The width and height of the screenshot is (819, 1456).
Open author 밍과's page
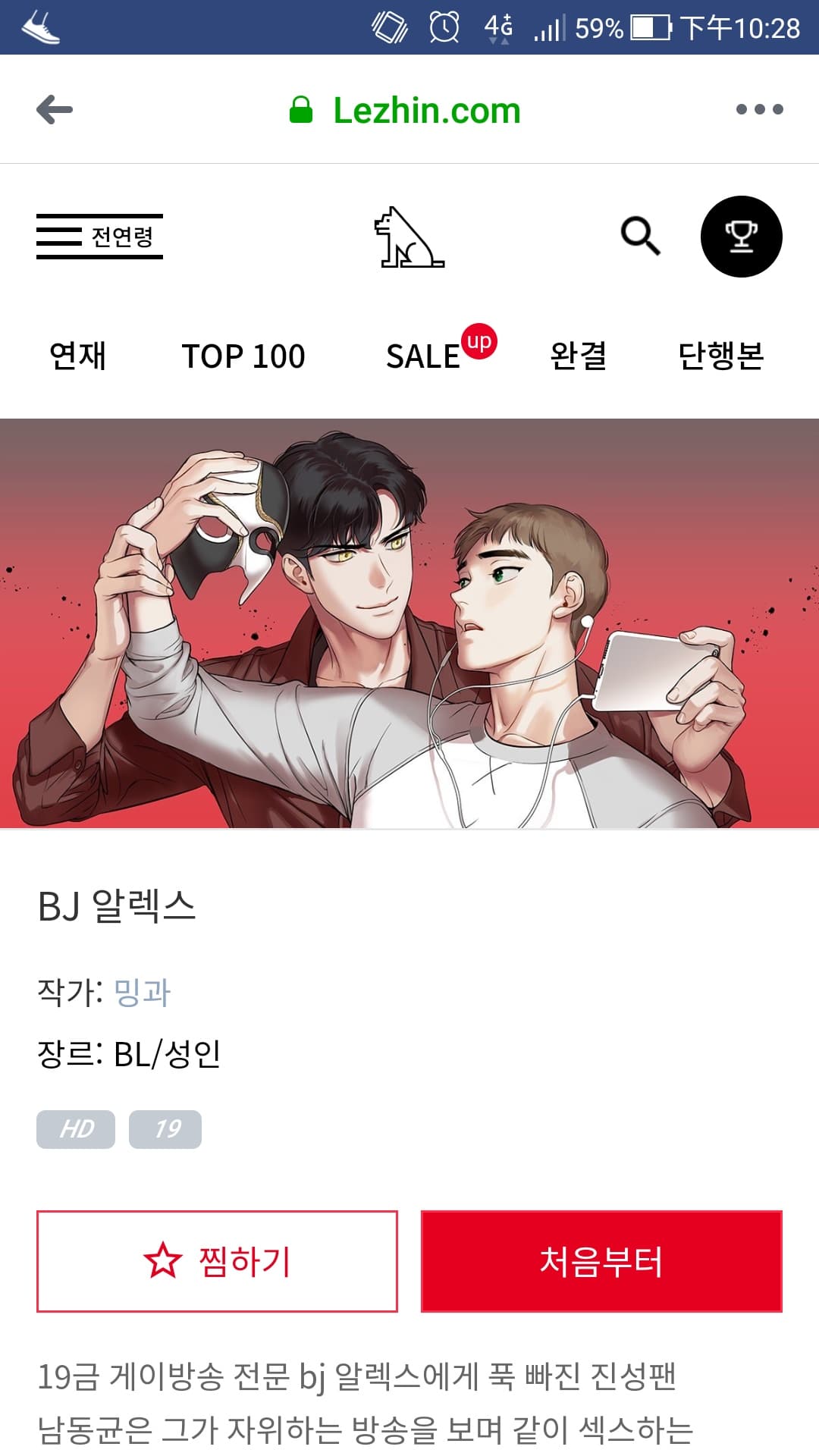[x=142, y=992]
